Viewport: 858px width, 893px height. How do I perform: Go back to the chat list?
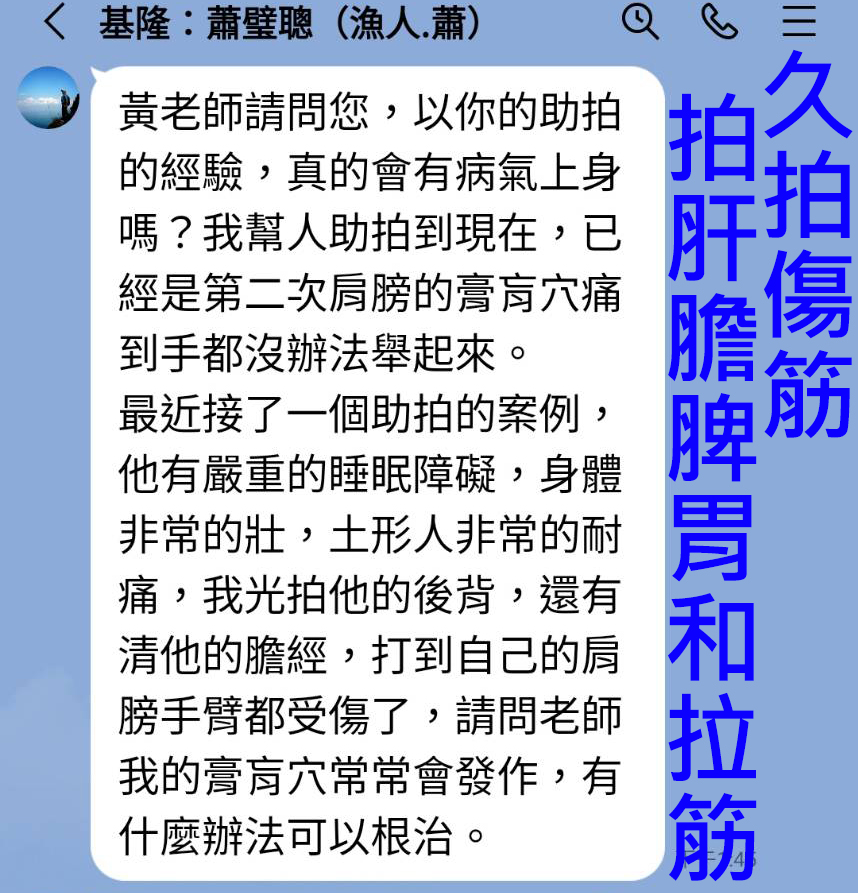55,22
